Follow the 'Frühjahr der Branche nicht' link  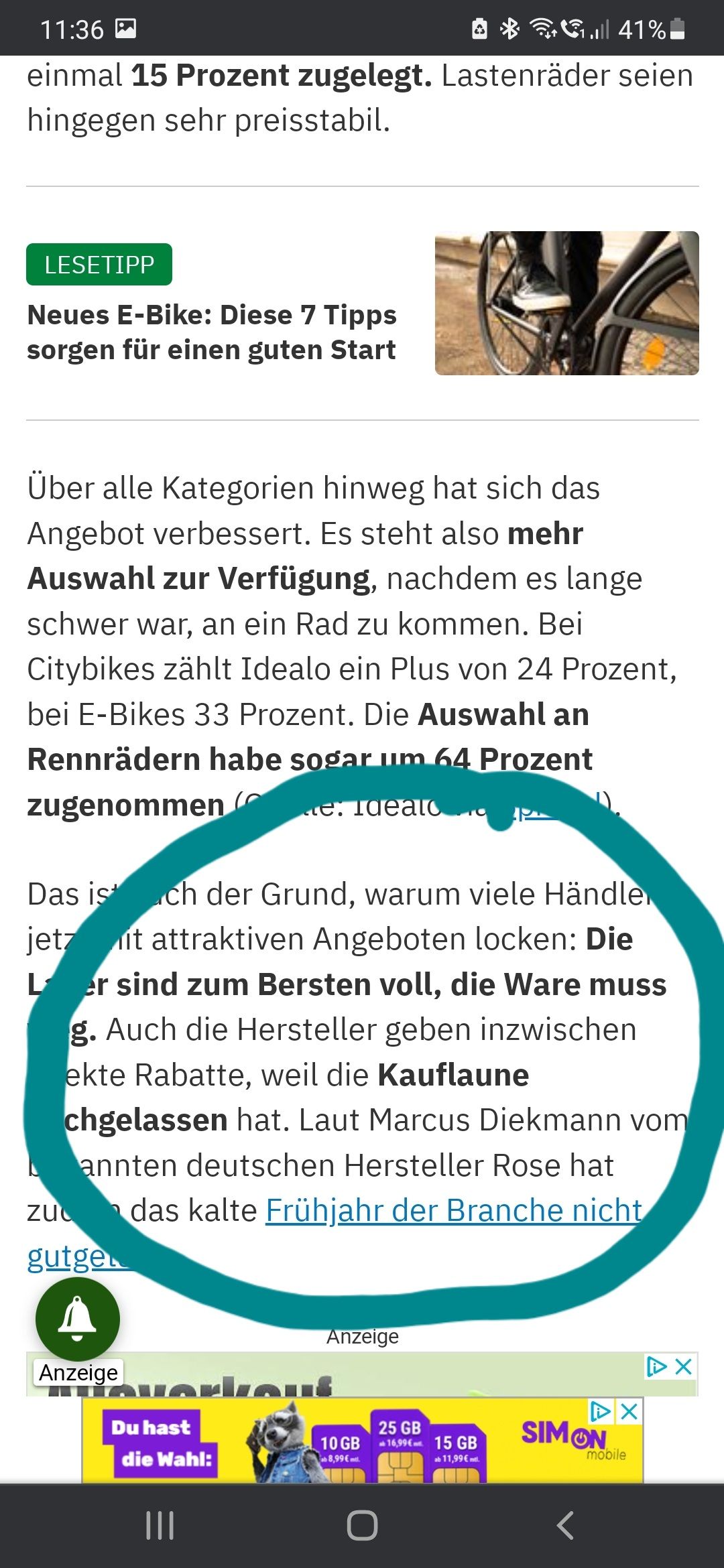pyautogui.click(x=454, y=1211)
